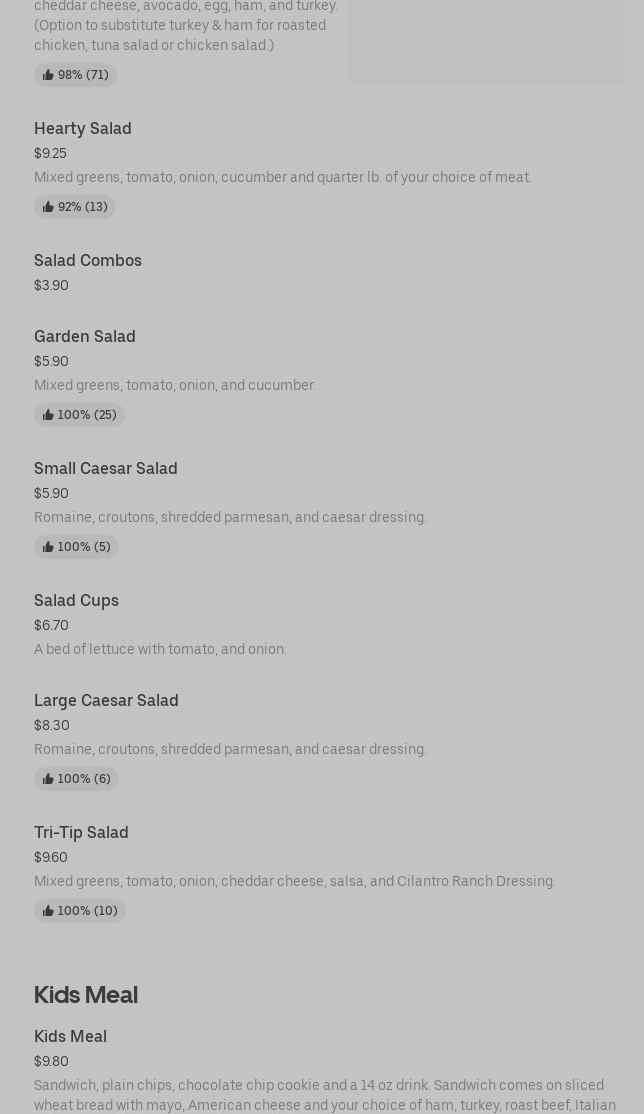Open the Hearty Salad item
Image resolution: width=644 pixels, height=1114 pixels.
[x=83, y=129]
